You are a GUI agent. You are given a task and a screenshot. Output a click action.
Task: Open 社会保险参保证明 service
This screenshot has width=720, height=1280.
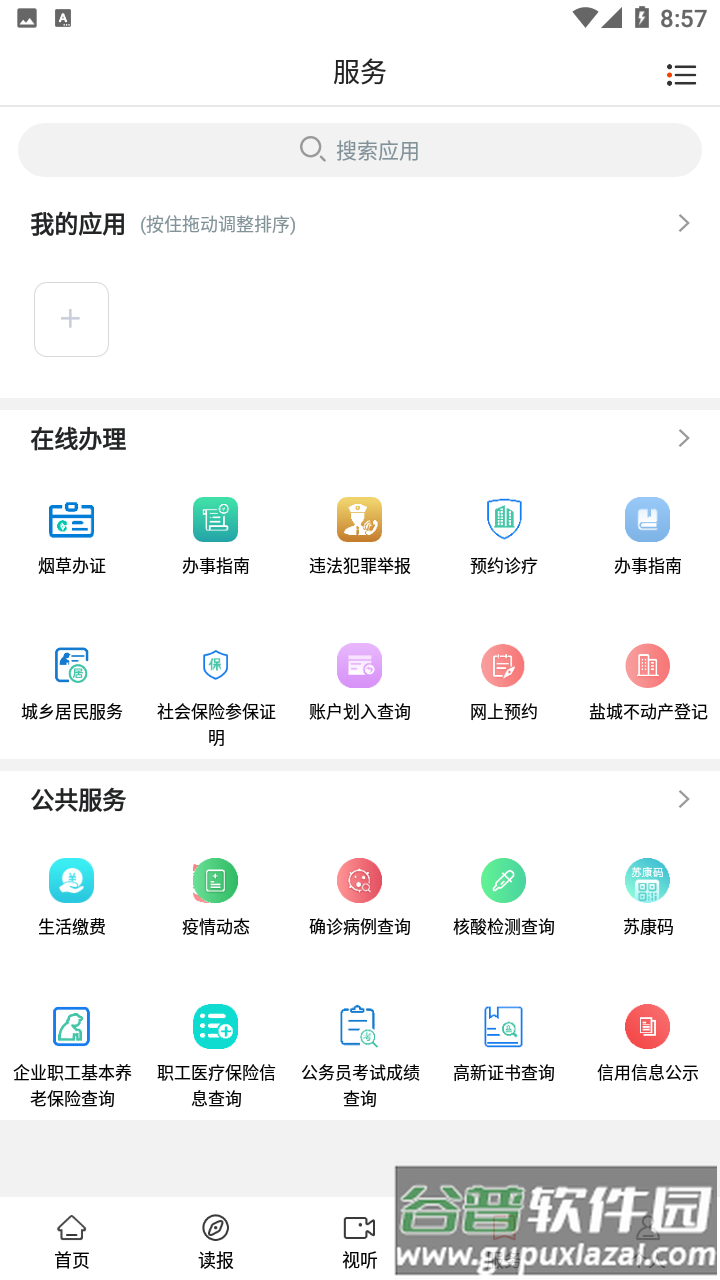216,690
